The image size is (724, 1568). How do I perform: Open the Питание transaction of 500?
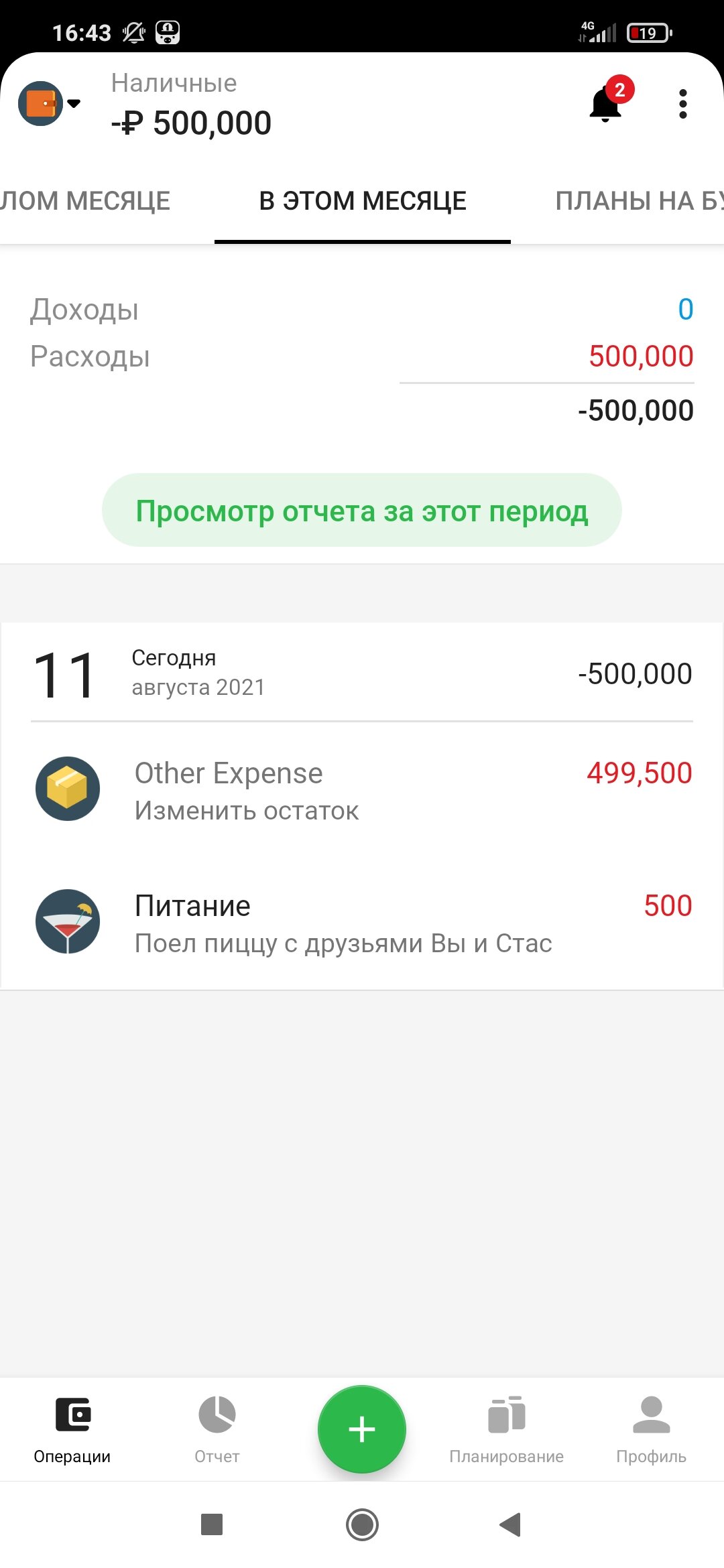[362, 923]
